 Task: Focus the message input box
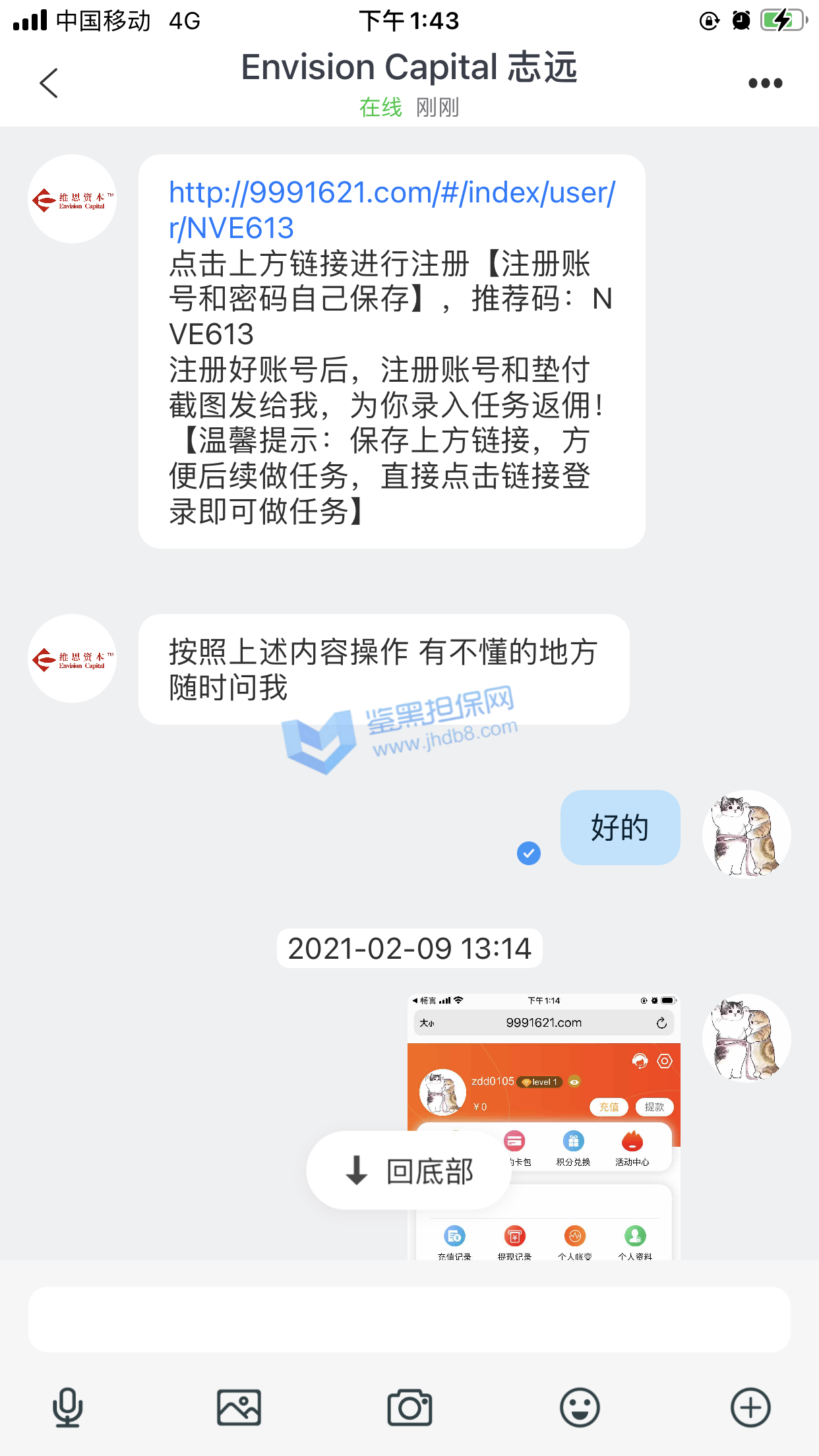tap(409, 1319)
